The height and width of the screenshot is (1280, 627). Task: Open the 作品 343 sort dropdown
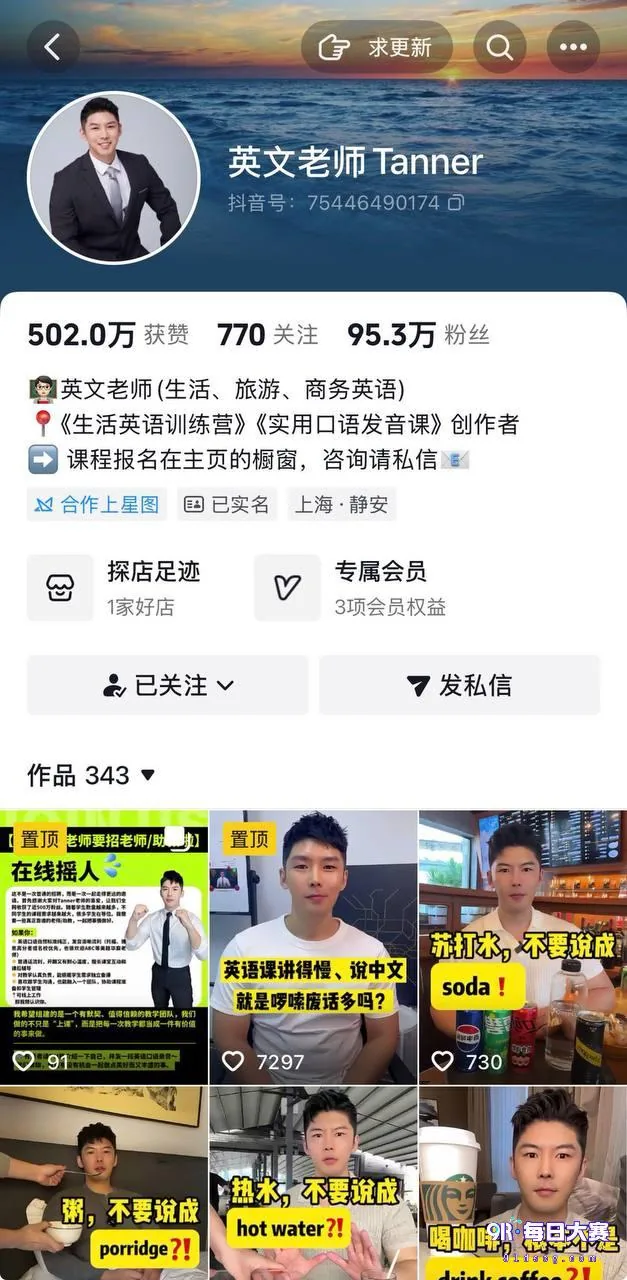tap(92, 775)
